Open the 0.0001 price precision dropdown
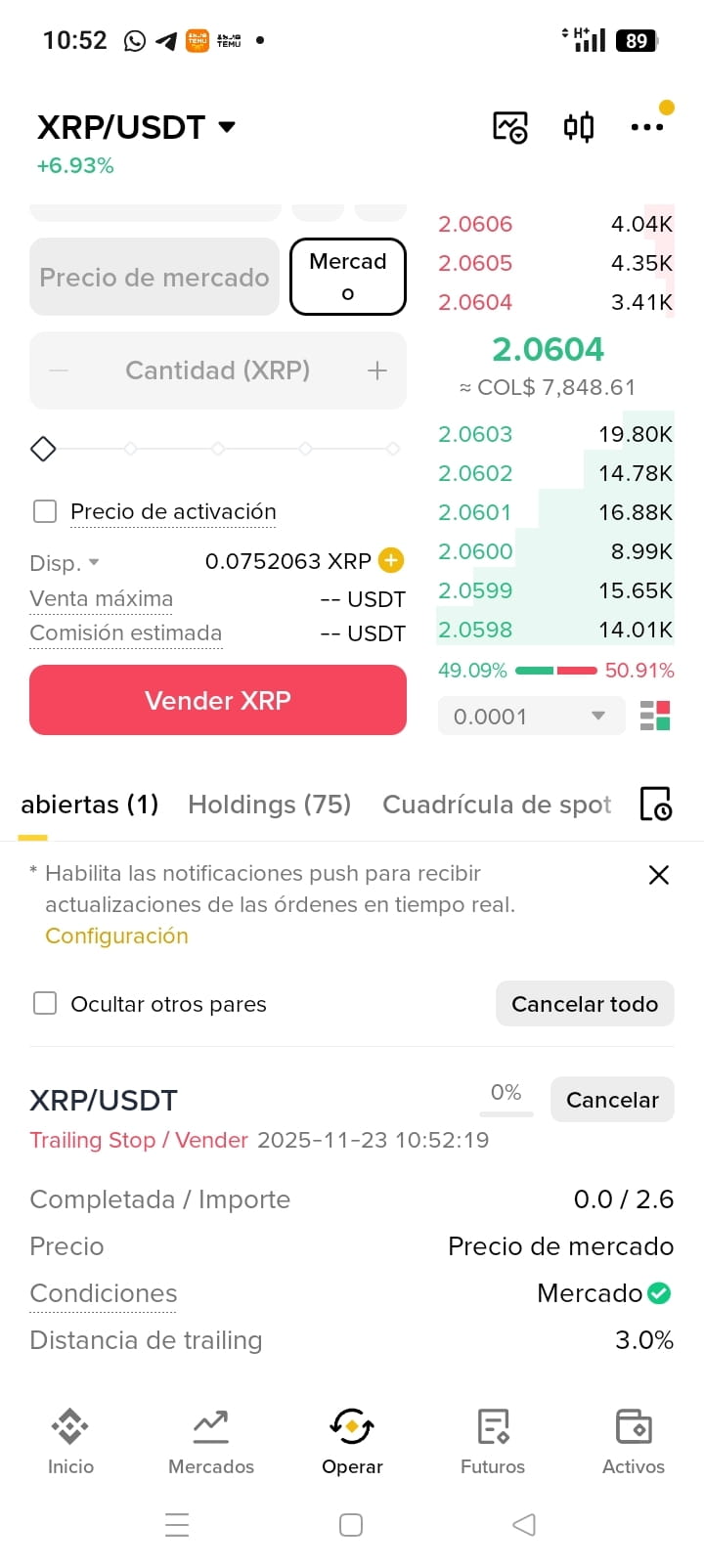 coord(531,717)
